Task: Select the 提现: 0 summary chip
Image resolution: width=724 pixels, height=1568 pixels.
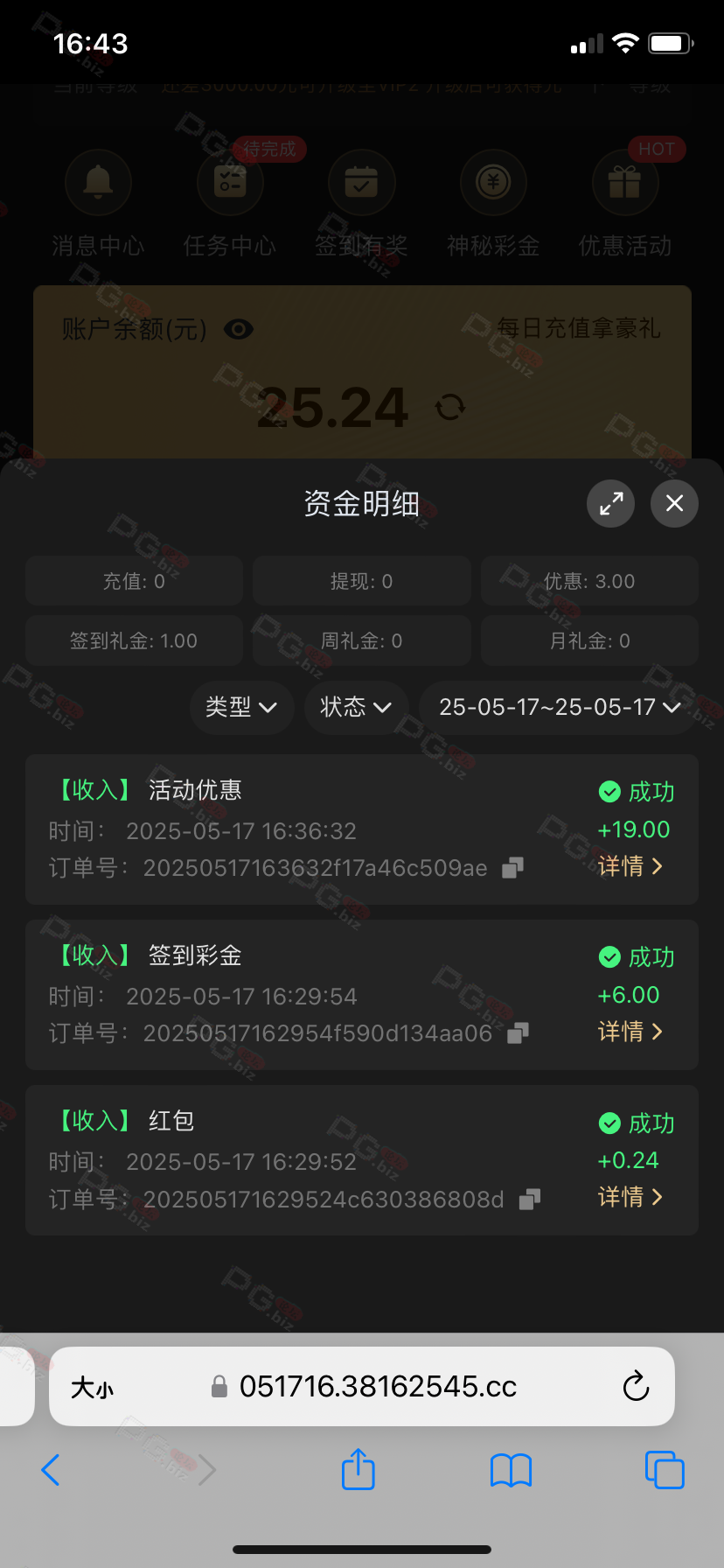Action: coord(362,581)
